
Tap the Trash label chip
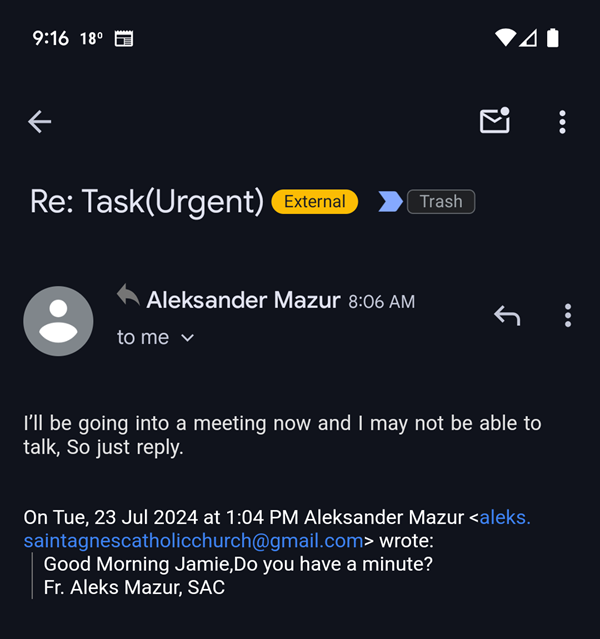pos(440,202)
